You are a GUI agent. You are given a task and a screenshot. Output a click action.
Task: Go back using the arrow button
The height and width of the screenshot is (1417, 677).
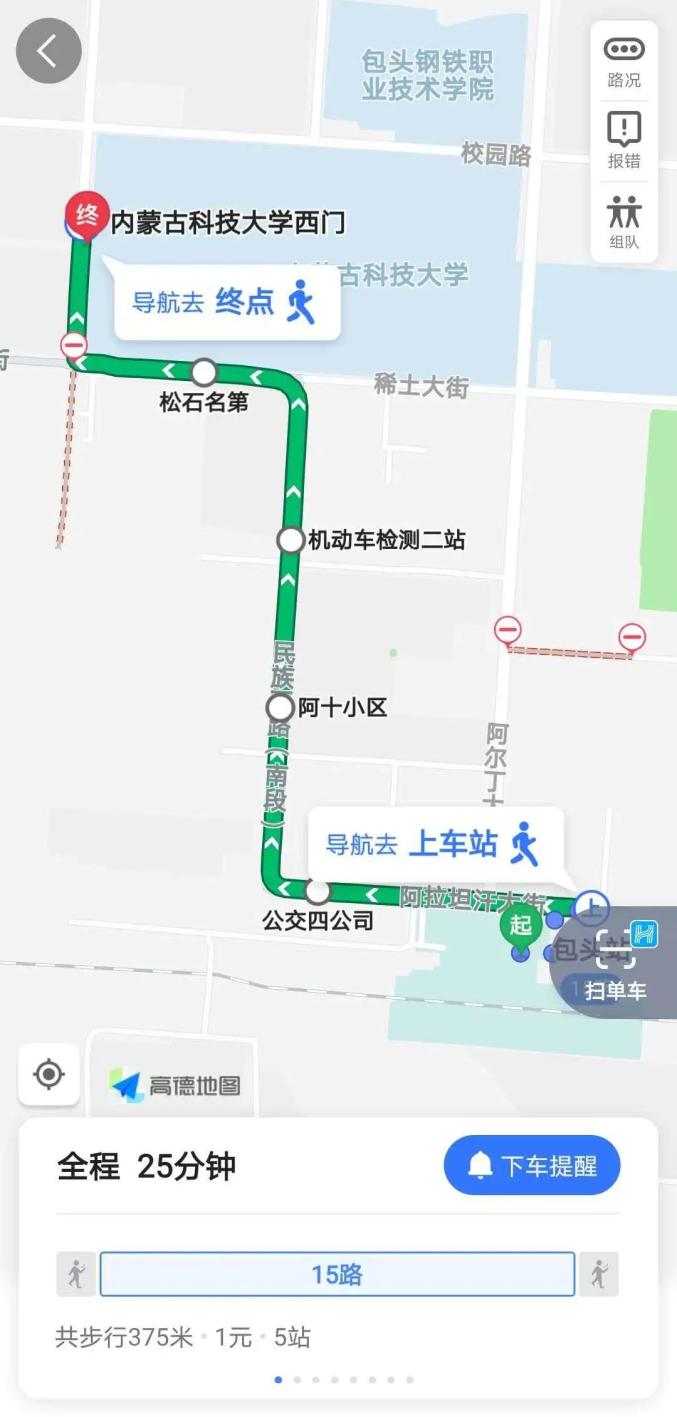[x=48, y=51]
